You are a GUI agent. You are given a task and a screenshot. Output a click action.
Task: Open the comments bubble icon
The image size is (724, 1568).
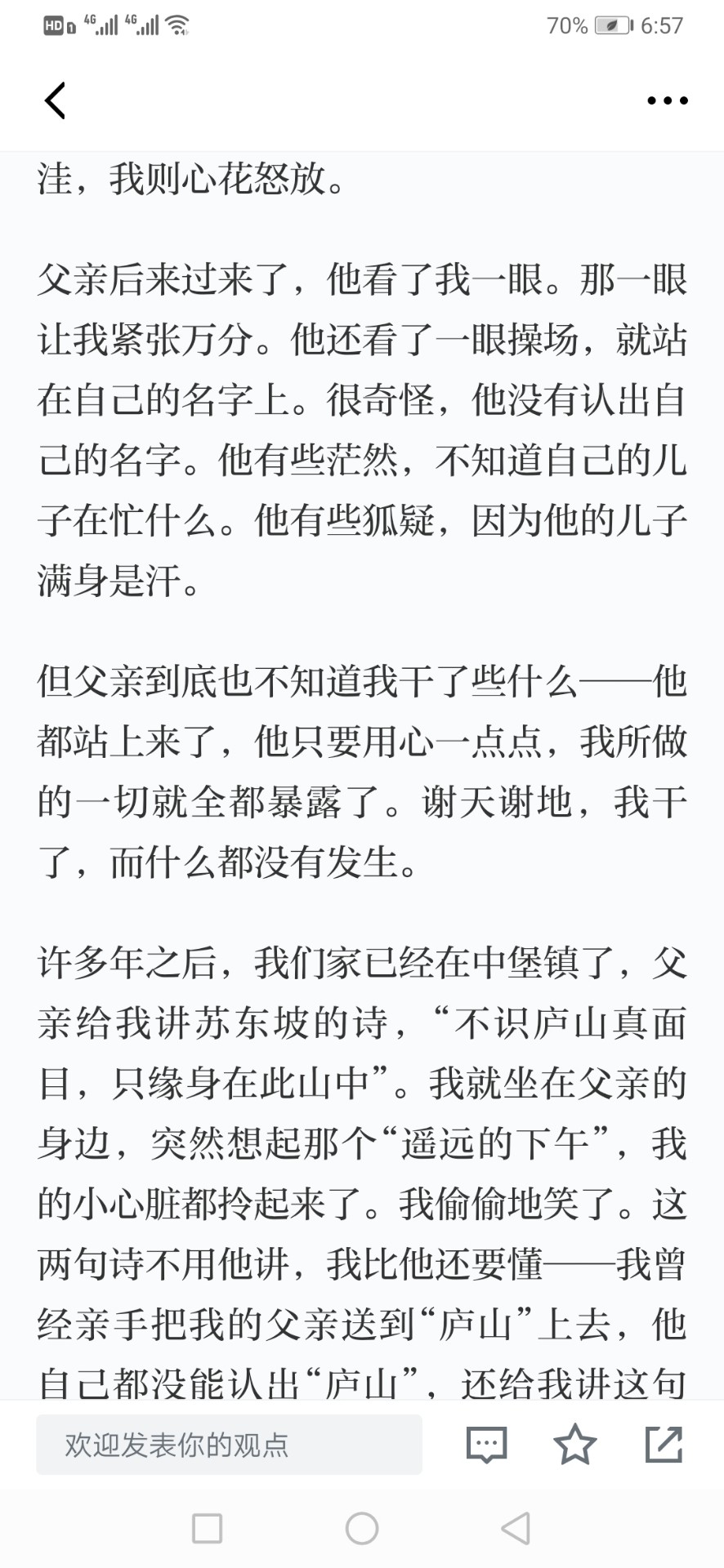click(x=486, y=1445)
